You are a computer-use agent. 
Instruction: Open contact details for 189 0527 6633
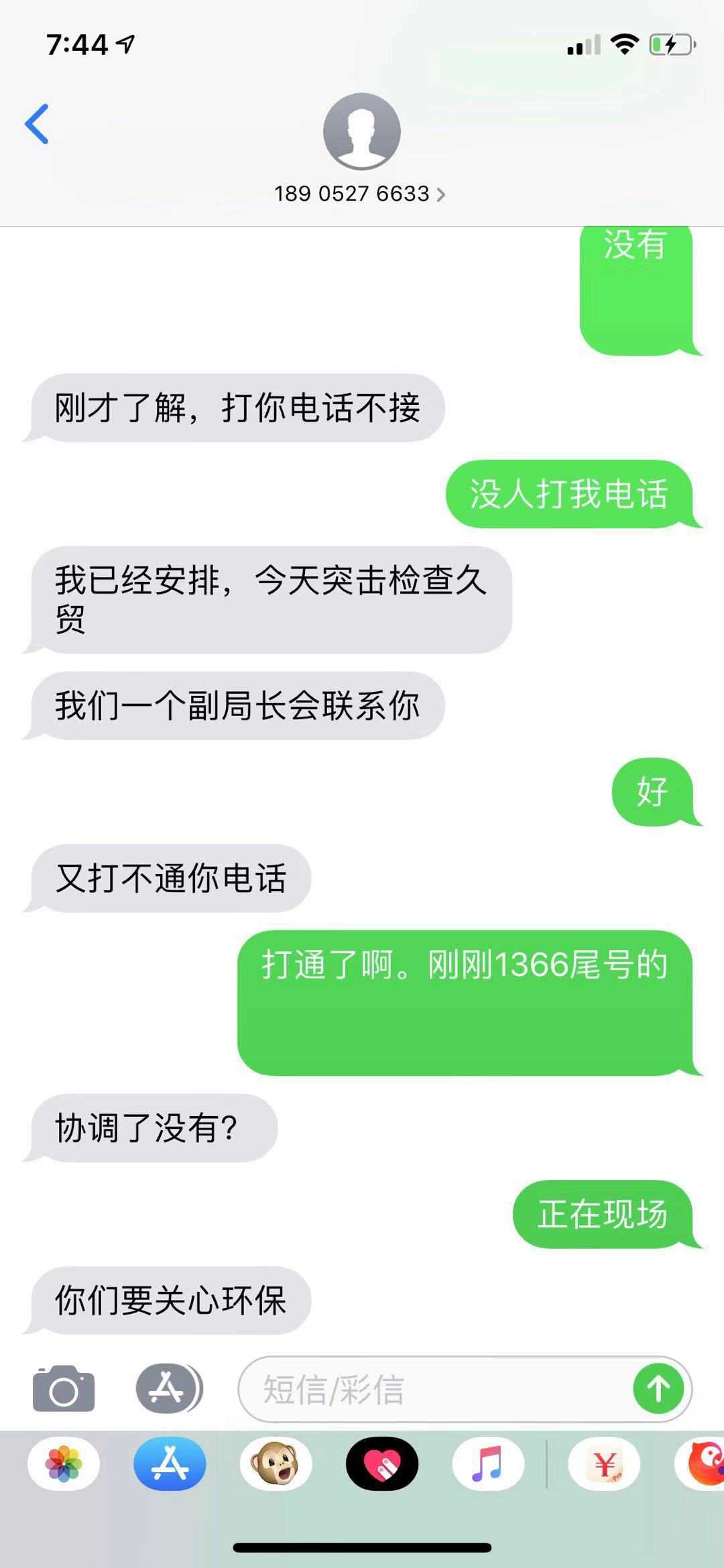[360, 194]
